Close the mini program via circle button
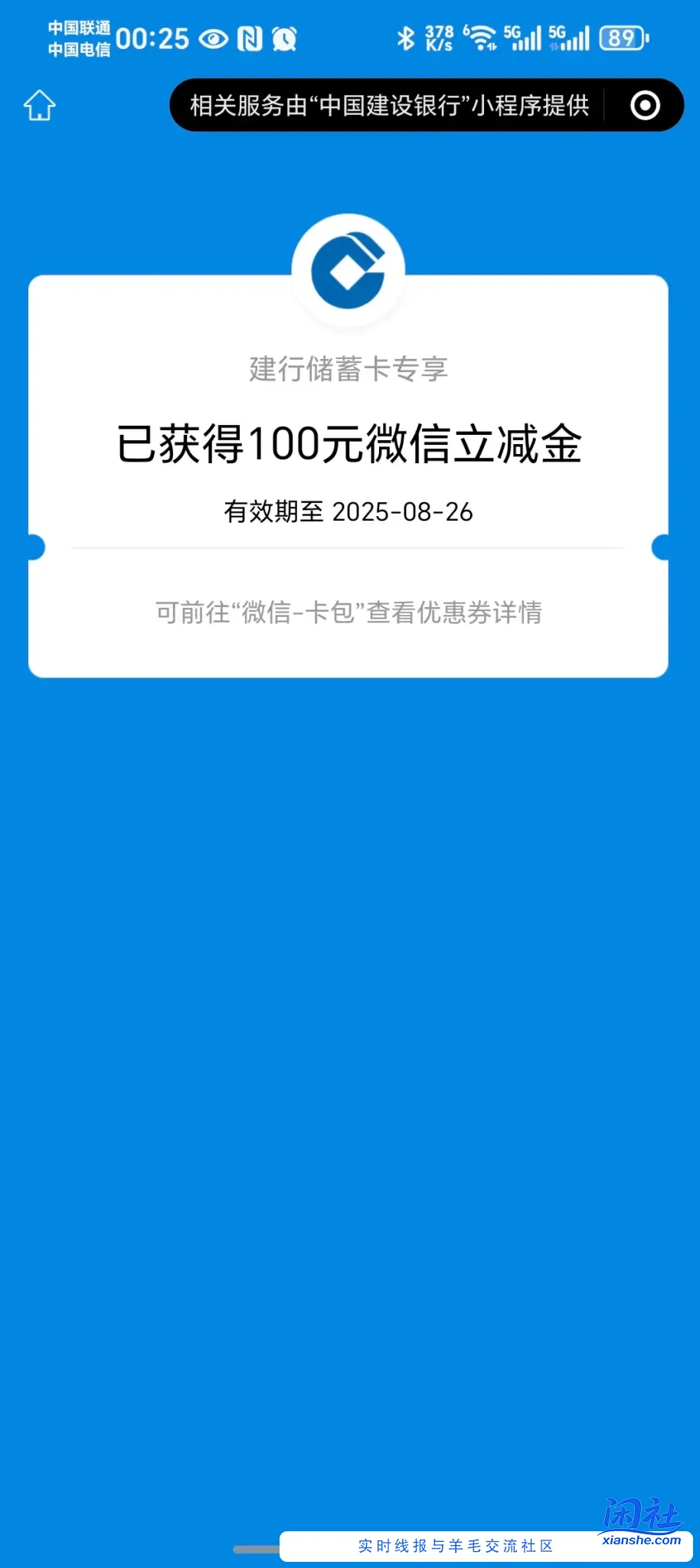Image resolution: width=700 pixels, height=1568 pixels. pos(645,106)
